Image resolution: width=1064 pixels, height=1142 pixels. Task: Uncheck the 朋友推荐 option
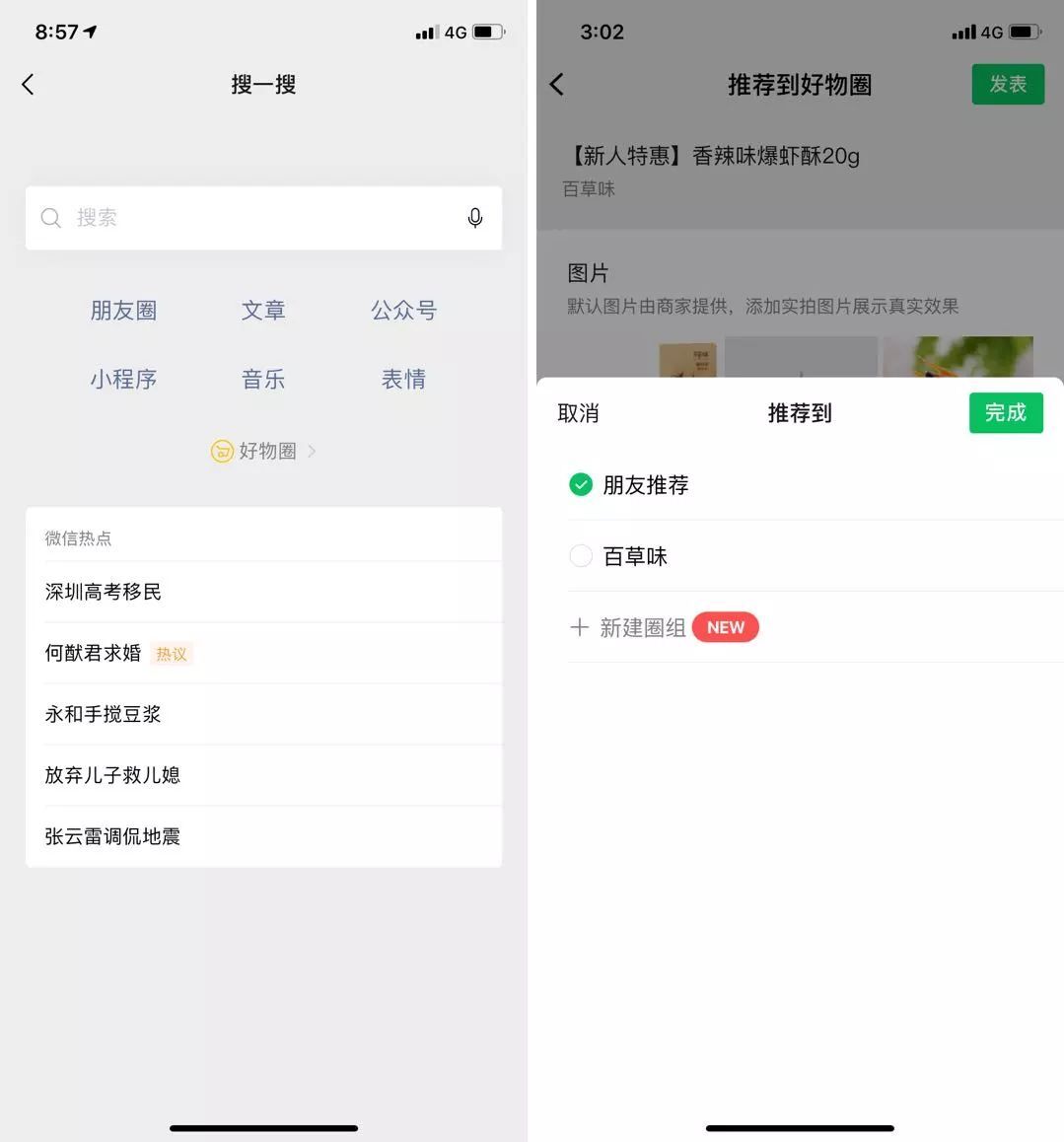(581, 484)
